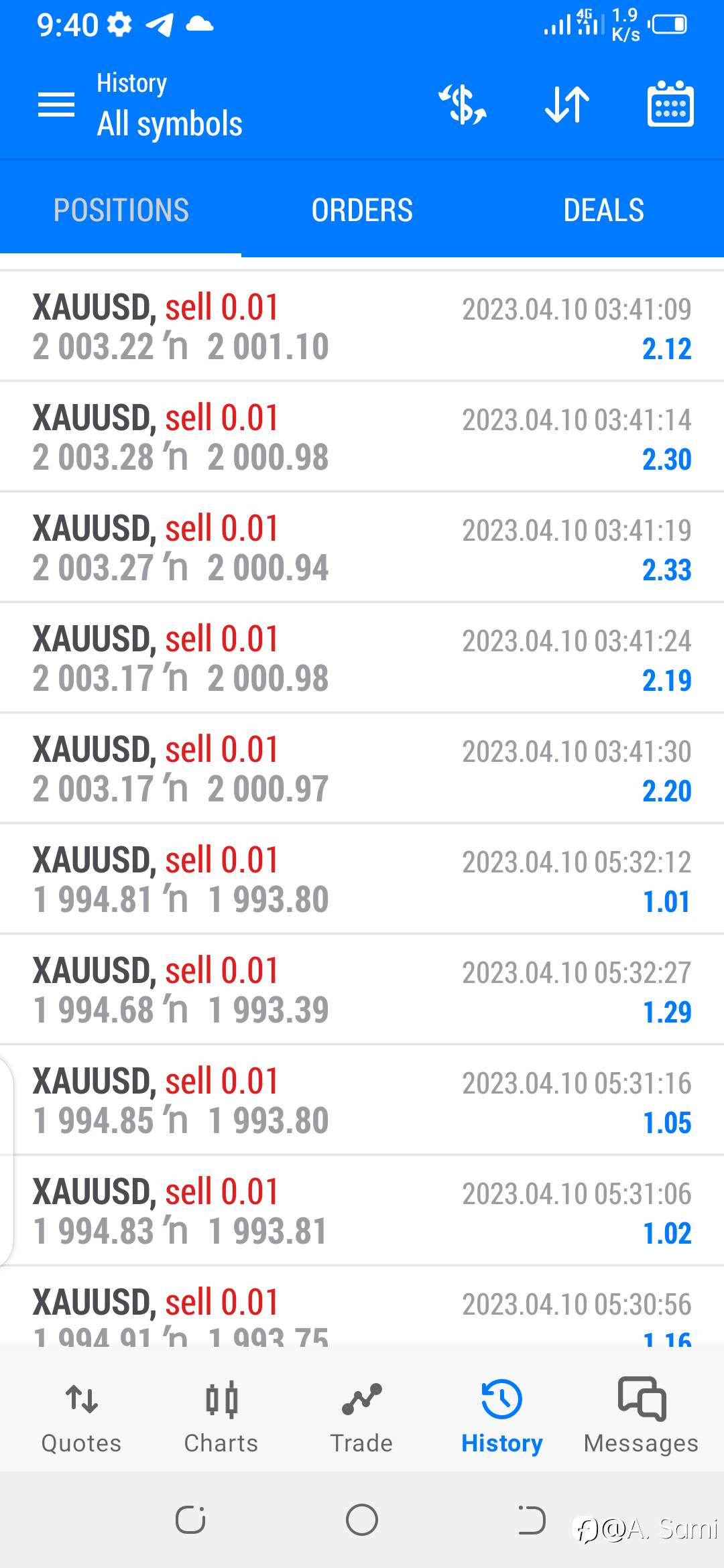Open the sort arrows option

pyautogui.click(x=567, y=105)
